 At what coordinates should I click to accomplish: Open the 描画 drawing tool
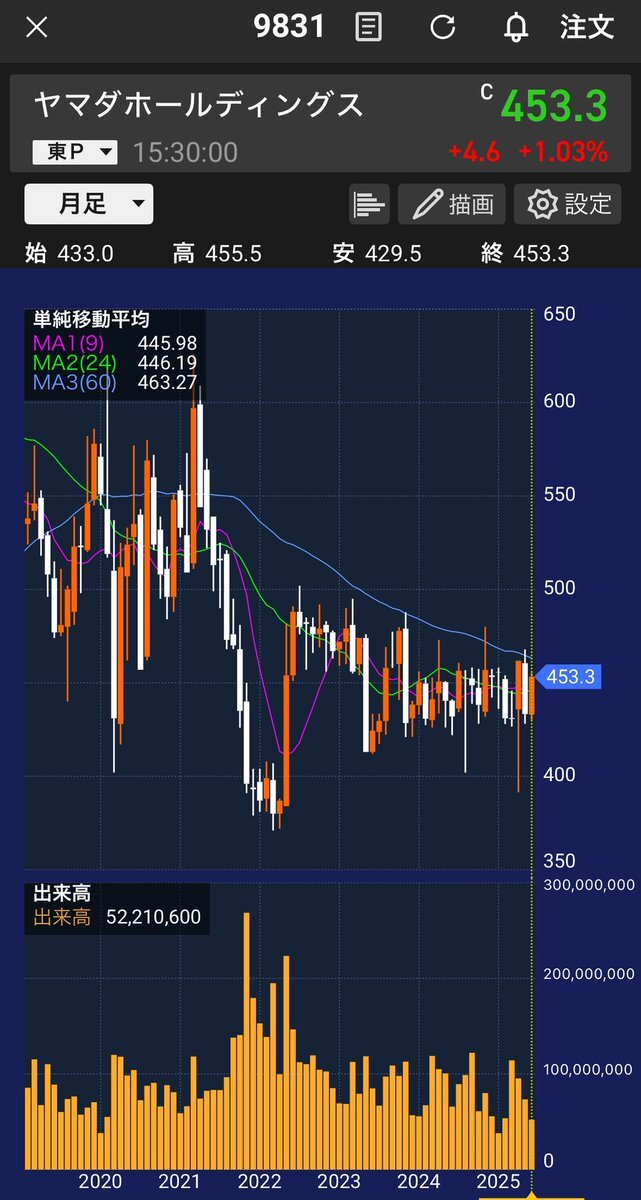[x=452, y=204]
